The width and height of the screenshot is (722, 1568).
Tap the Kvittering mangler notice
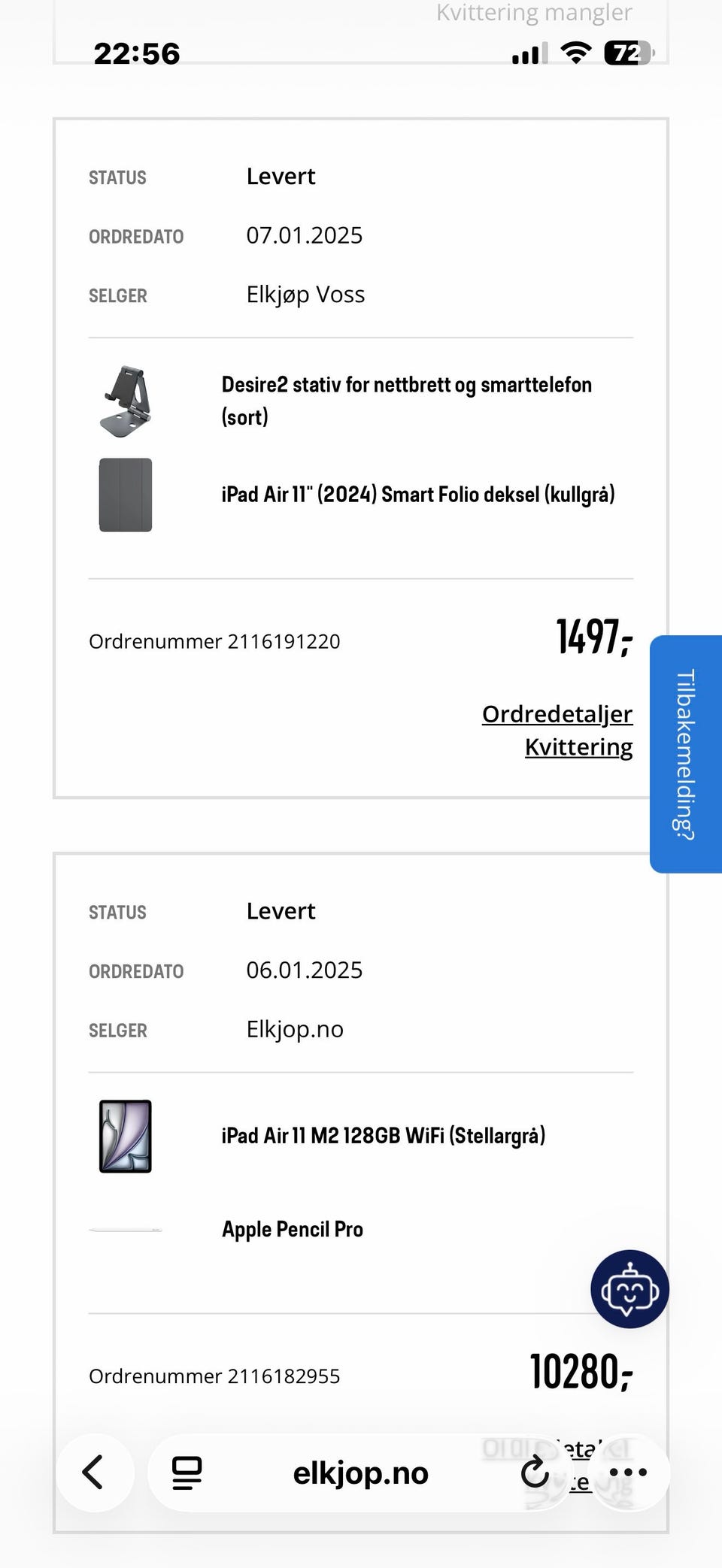[x=533, y=13]
